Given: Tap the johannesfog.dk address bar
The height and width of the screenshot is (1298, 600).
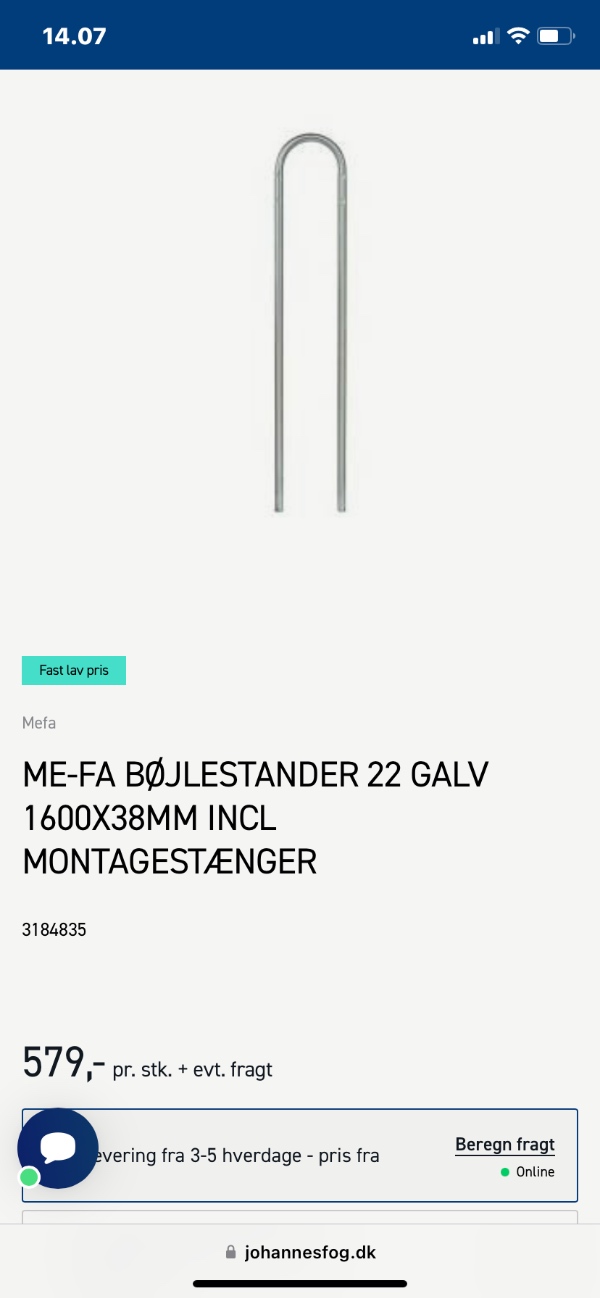Looking at the screenshot, I should coord(300,1252).
